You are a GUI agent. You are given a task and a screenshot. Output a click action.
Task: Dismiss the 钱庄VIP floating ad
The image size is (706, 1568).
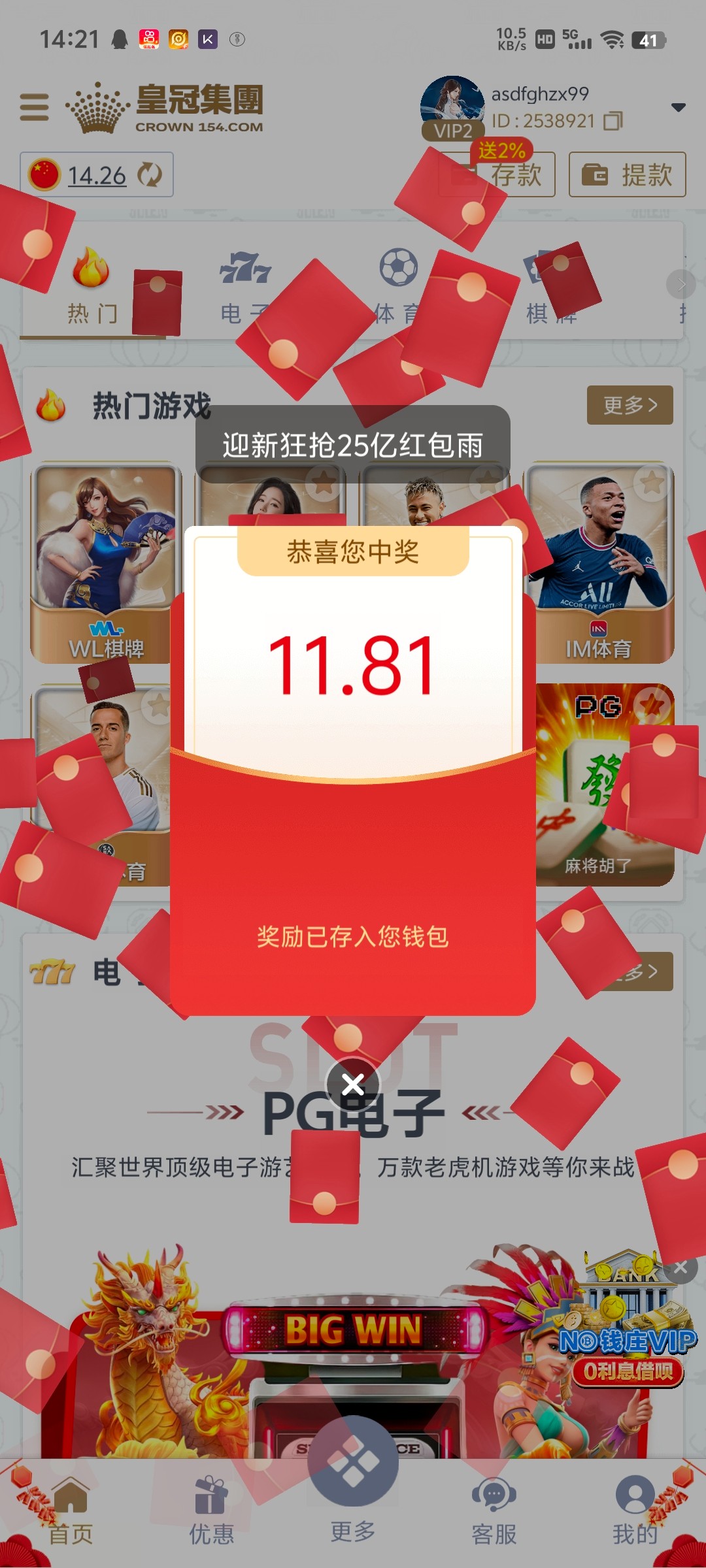tap(681, 1267)
